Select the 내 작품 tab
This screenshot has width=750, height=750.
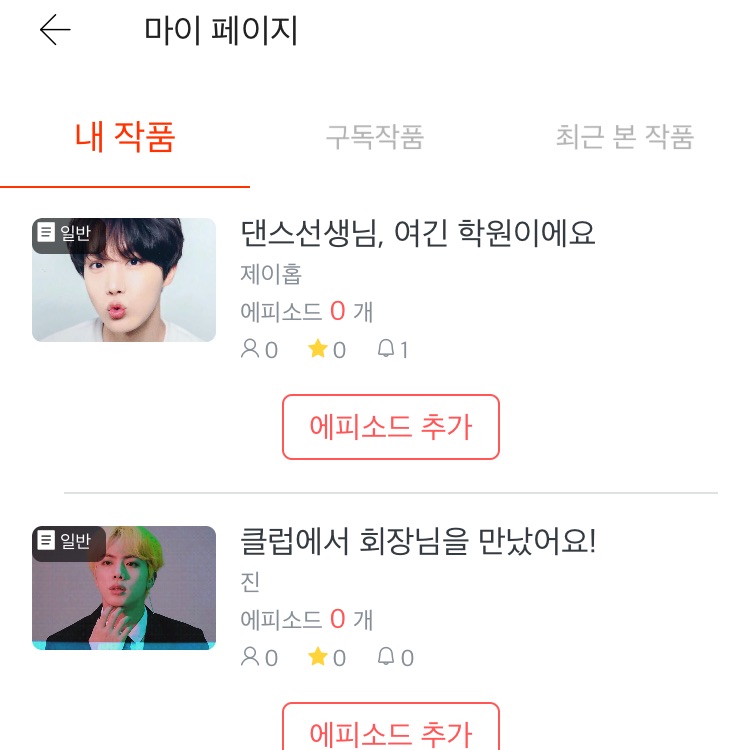click(x=125, y=137)
